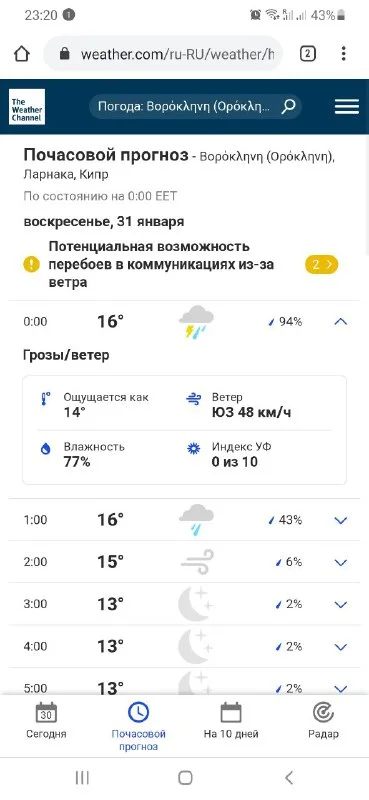Open the location search field

point(195,107)
